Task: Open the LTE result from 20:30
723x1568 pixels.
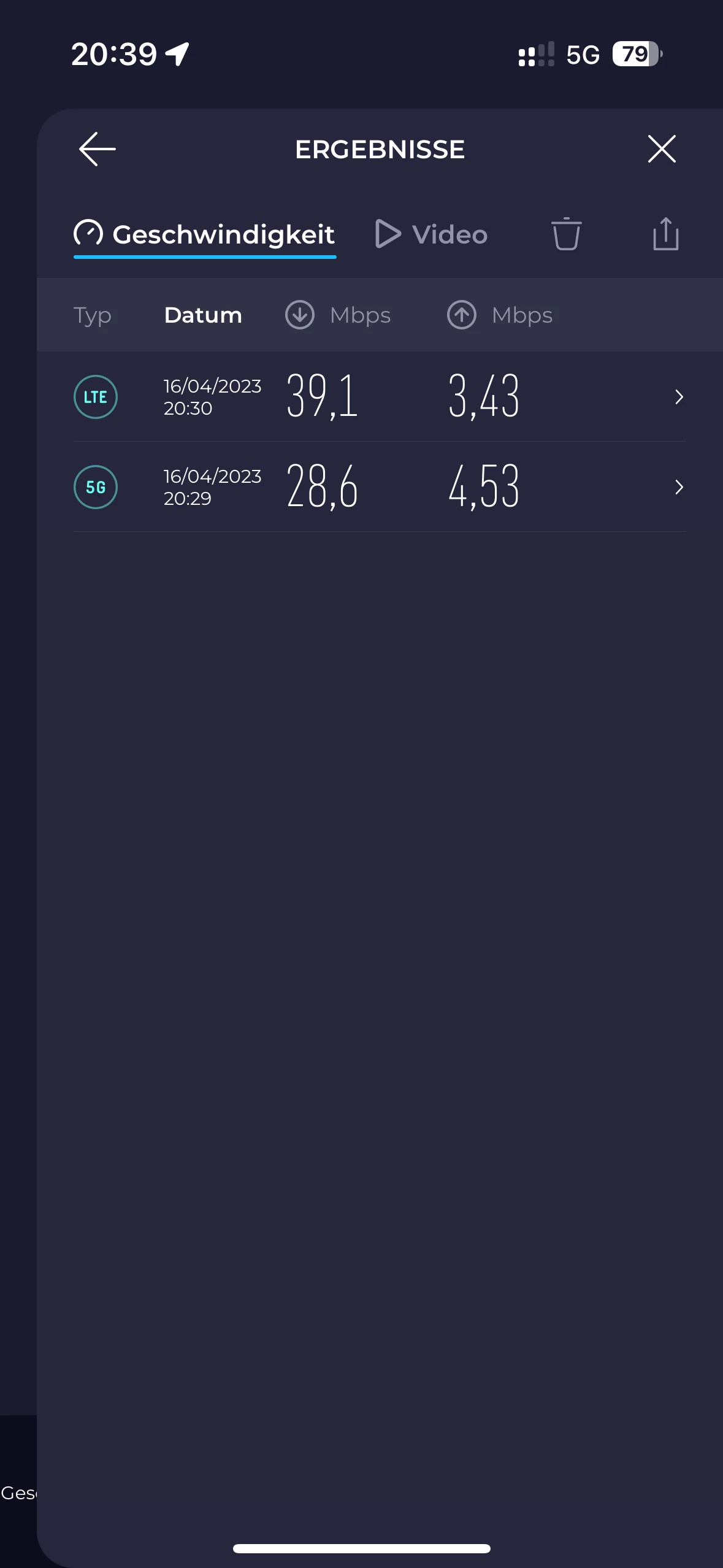Action: tap(379, 397)
